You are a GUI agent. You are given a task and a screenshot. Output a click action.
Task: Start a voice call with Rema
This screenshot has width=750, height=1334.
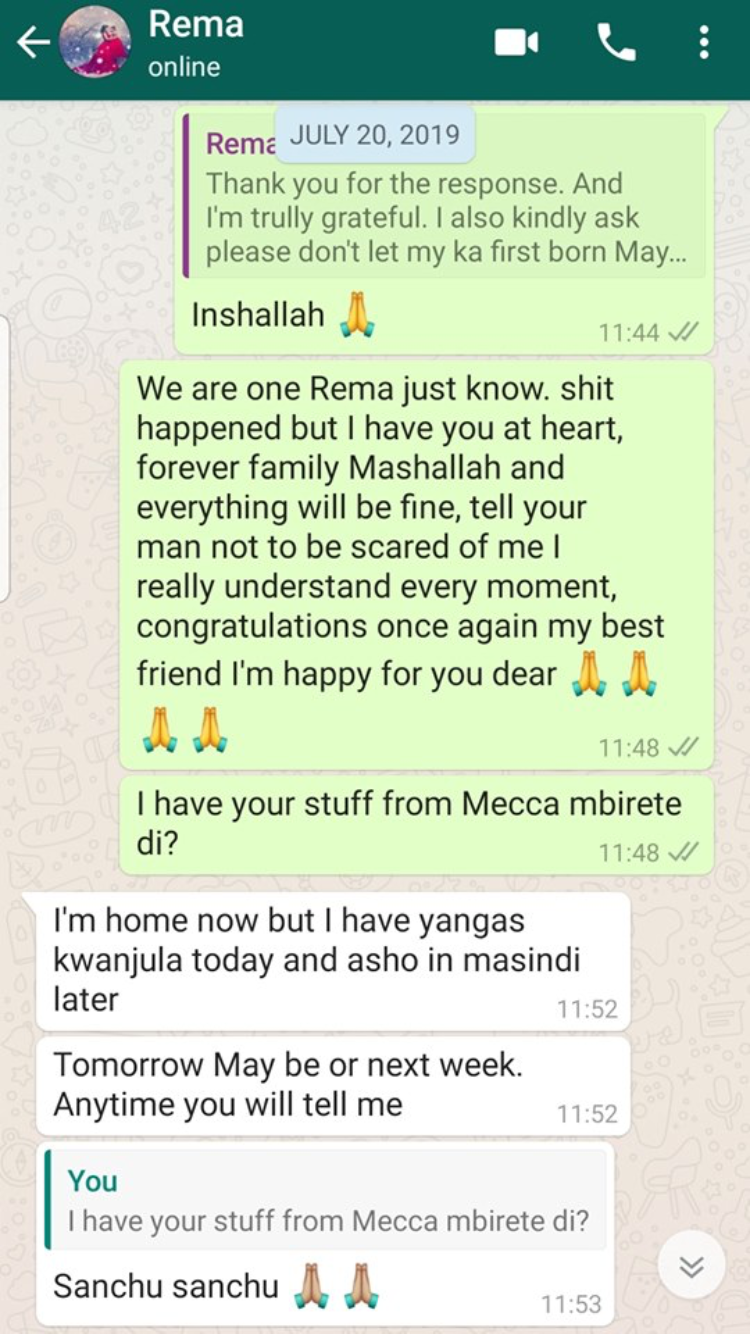point(616,43)
